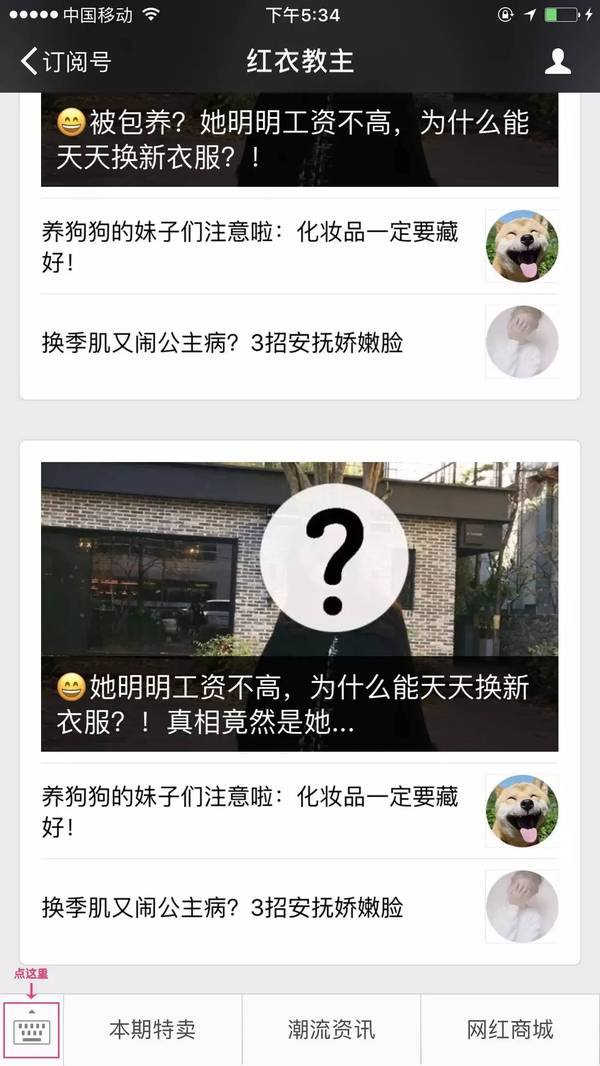Open the 被包养？她明明工资不高 headline article
The width and height of the screenshot is (600, 1066).
click(x=299, y=140)
